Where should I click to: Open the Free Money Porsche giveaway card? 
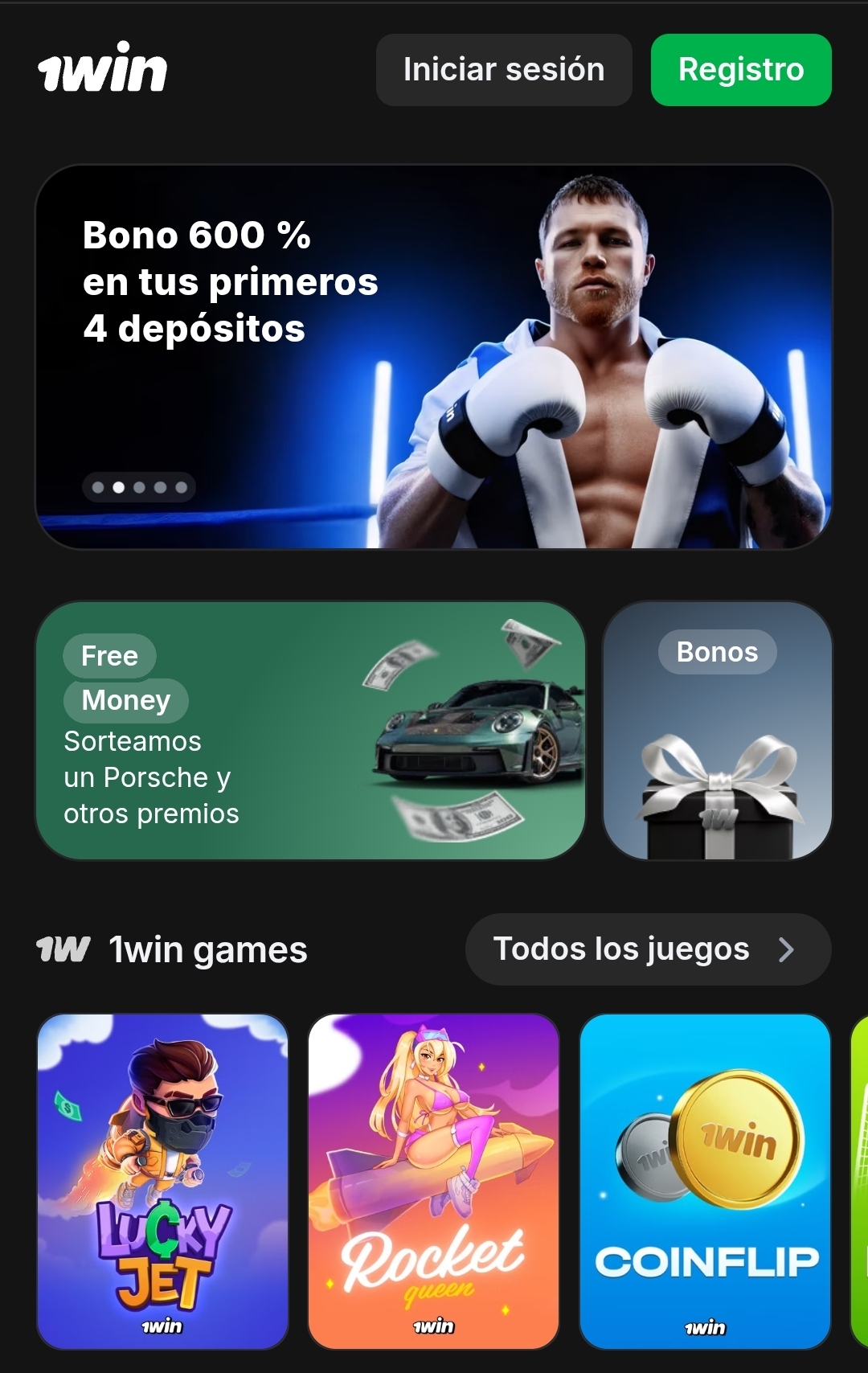pyautogui.click(x=310, y=731)
